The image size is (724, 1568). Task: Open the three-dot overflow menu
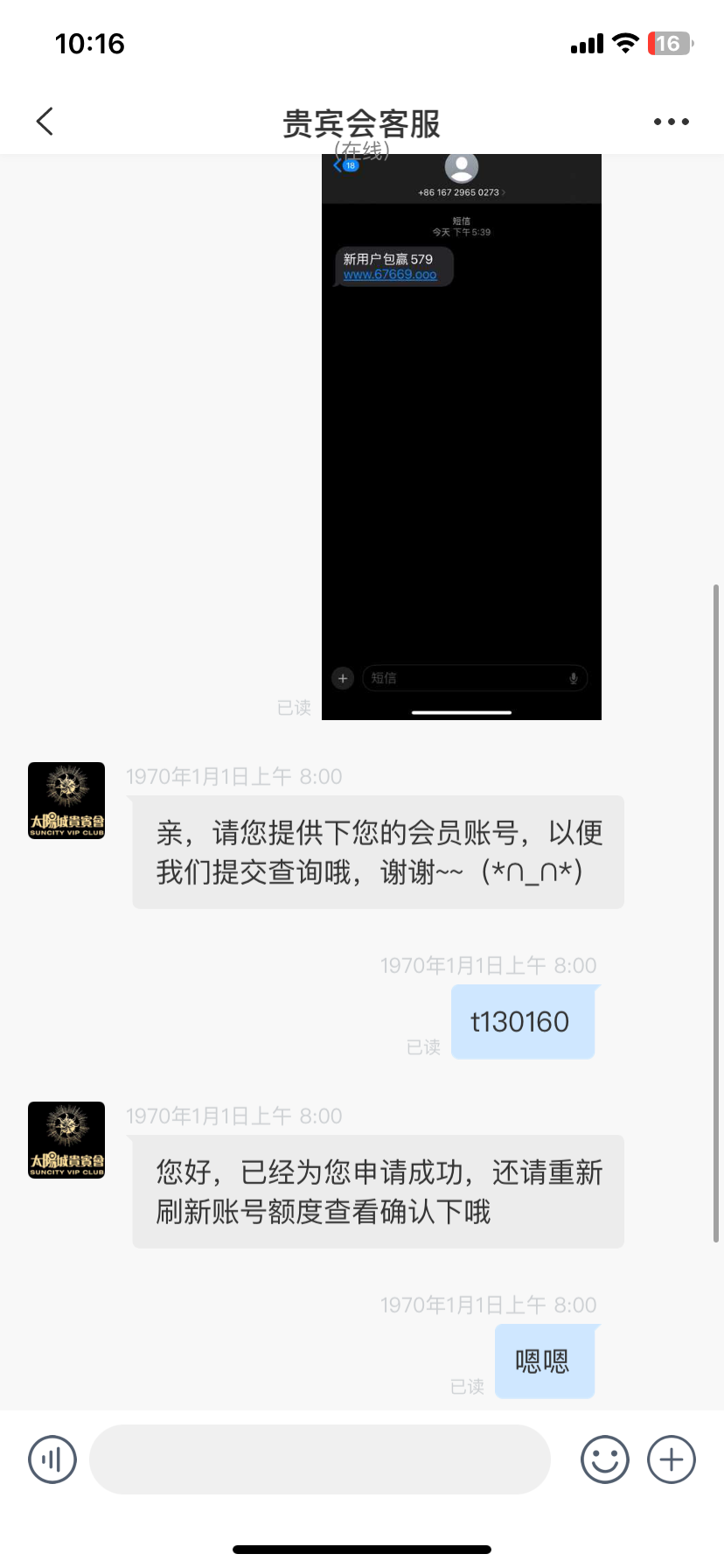[671, 122]
